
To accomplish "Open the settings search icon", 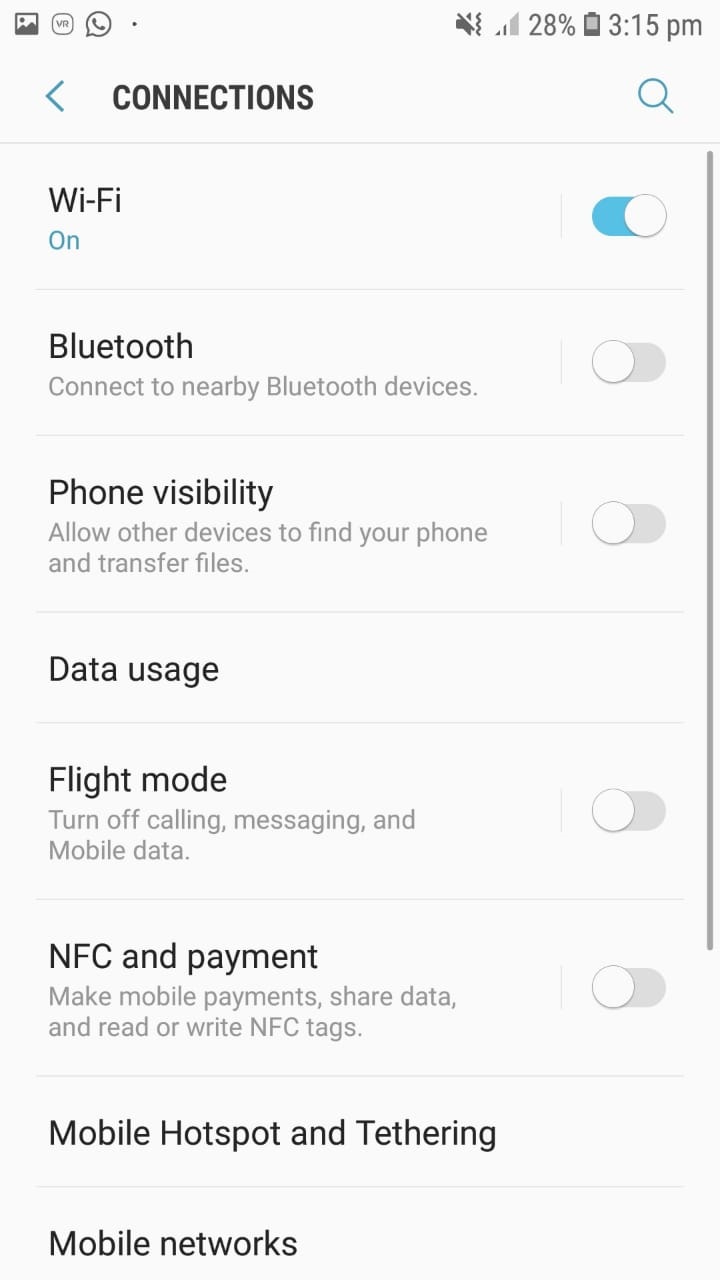I will 655,97.
